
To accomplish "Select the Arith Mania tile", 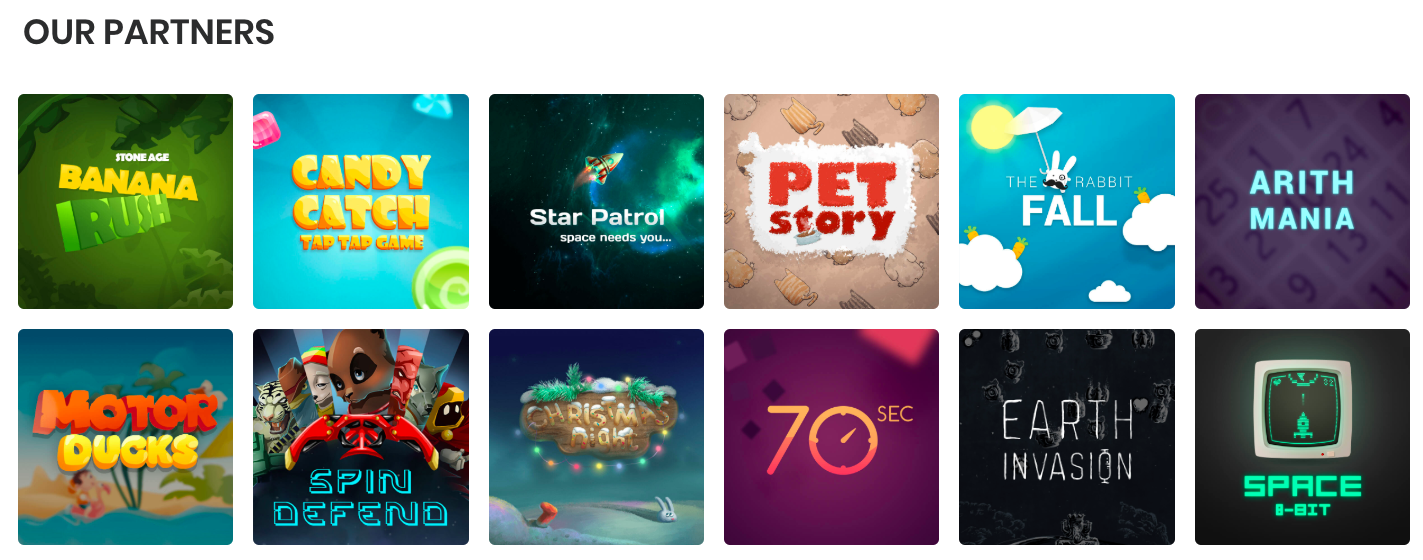I will click(1302, 201).
